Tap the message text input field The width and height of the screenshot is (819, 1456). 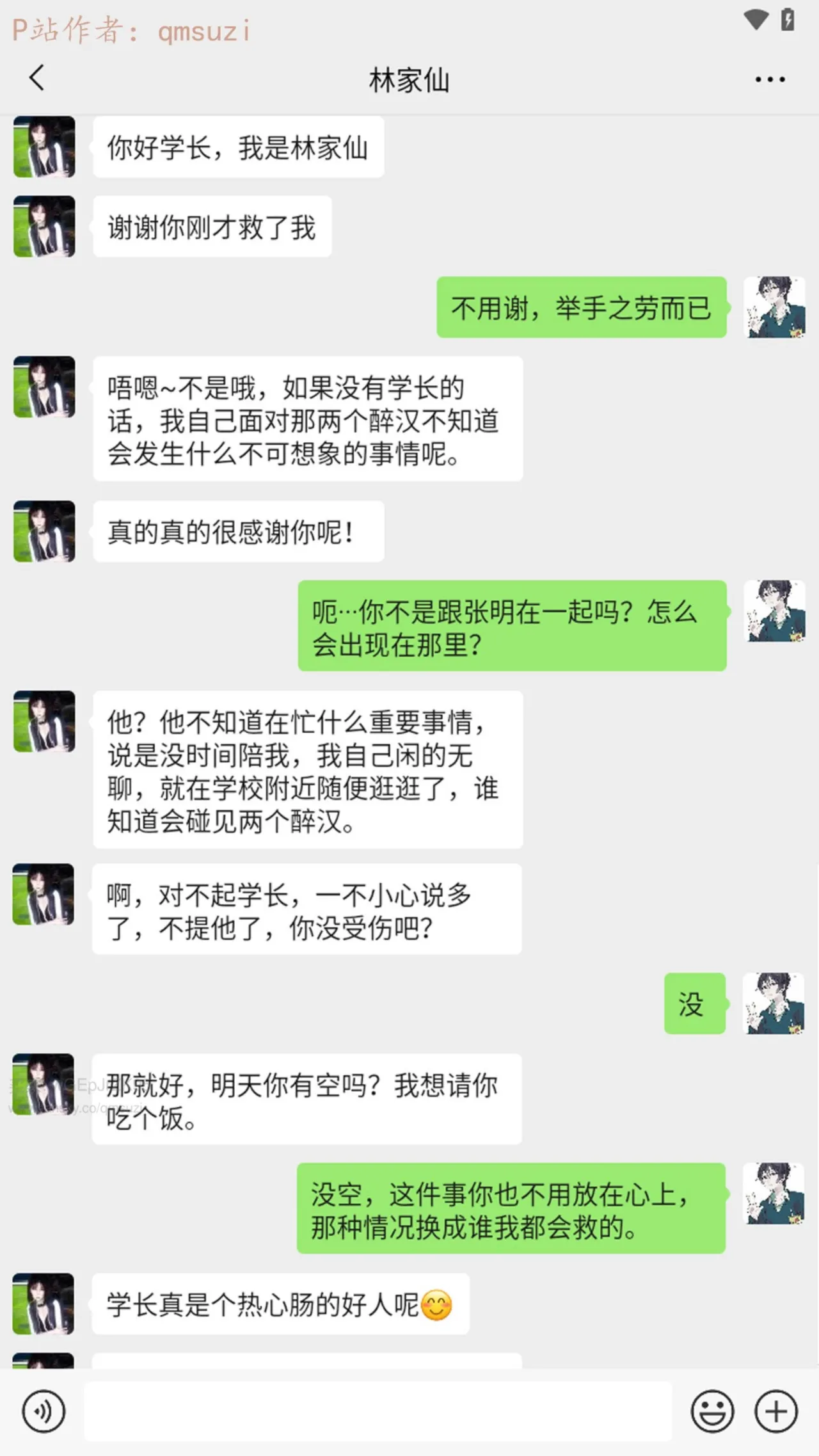(378, 1411)
